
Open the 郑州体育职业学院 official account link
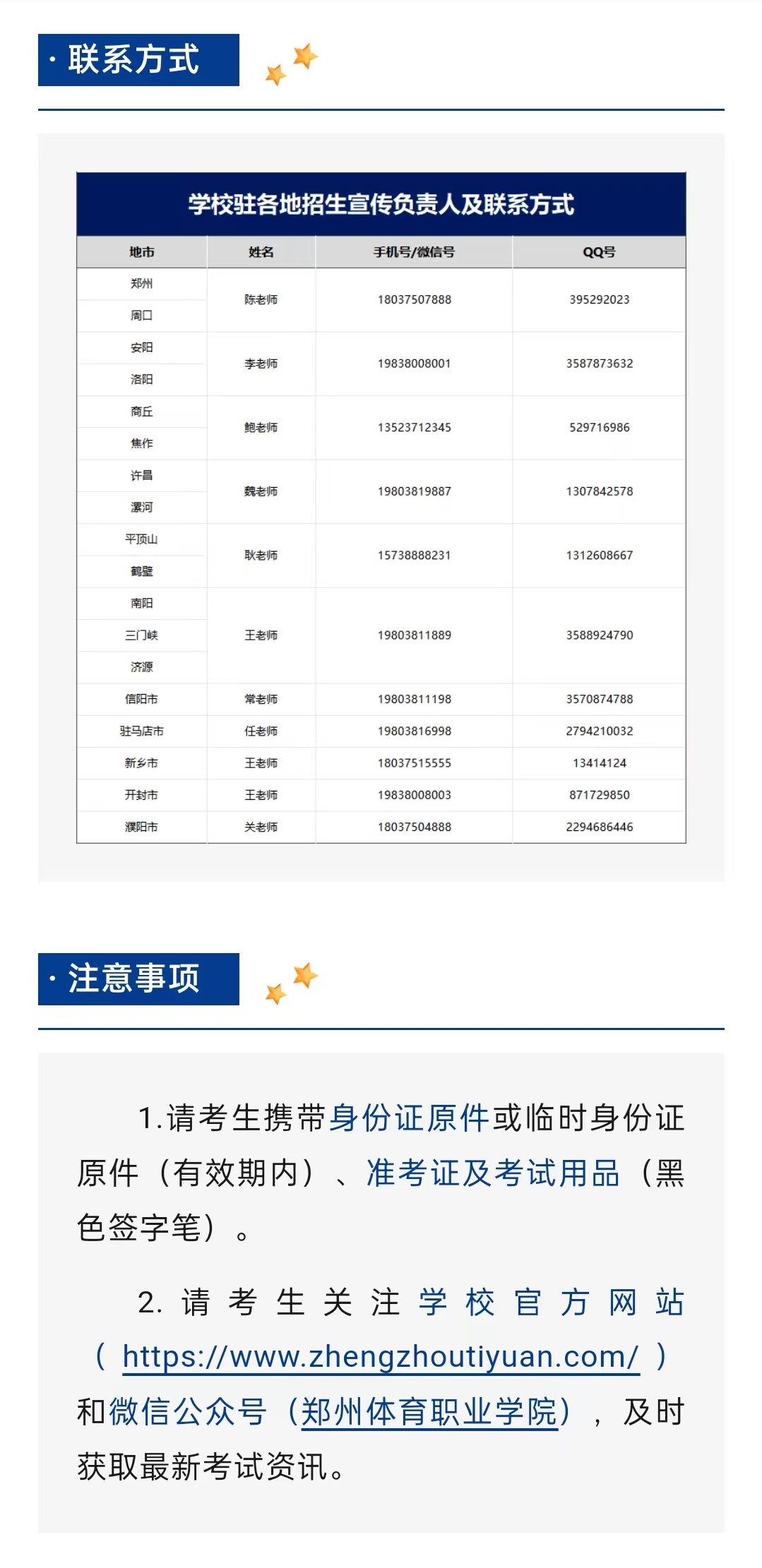429,1412
